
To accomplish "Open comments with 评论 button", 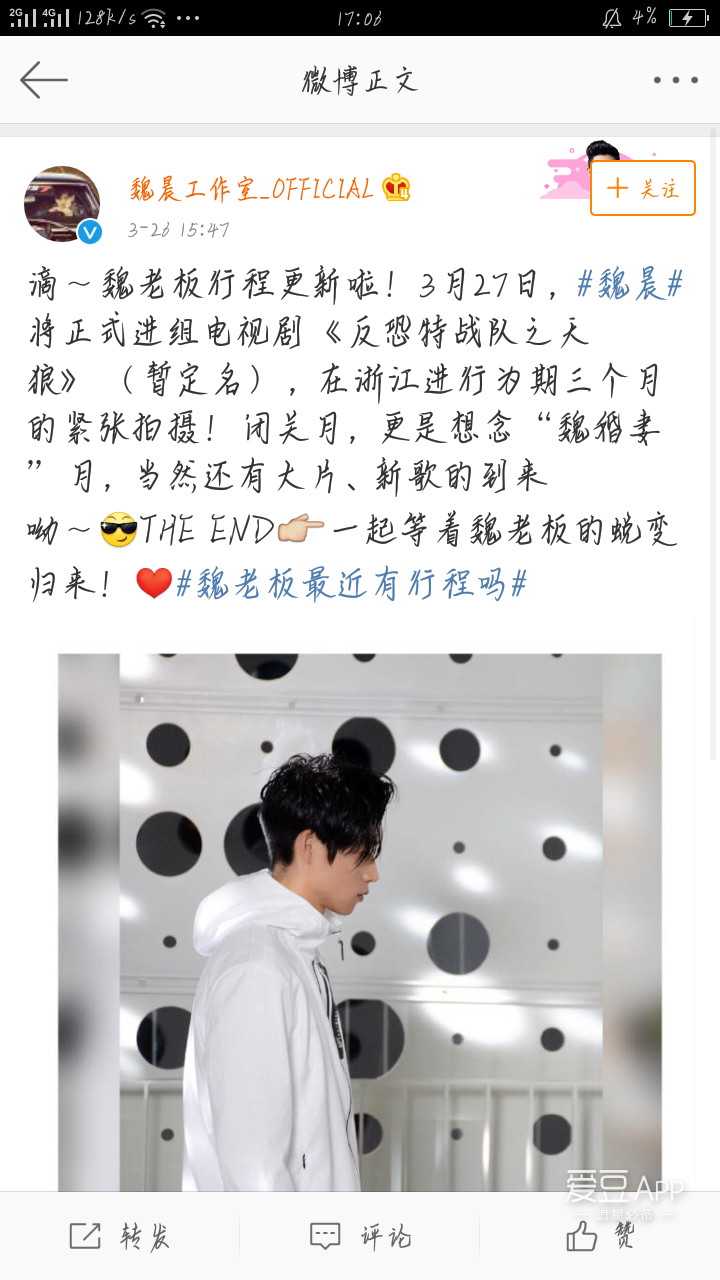I will pyautogui.click(x=360, y=1236).
